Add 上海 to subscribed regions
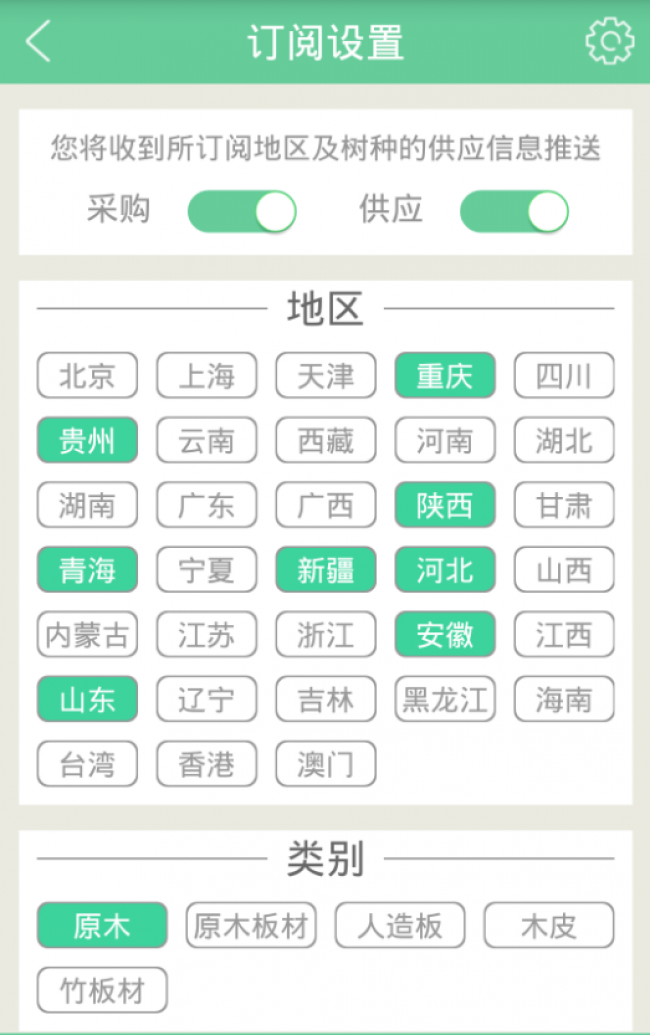650x1035 pixels. coord(206,376)
